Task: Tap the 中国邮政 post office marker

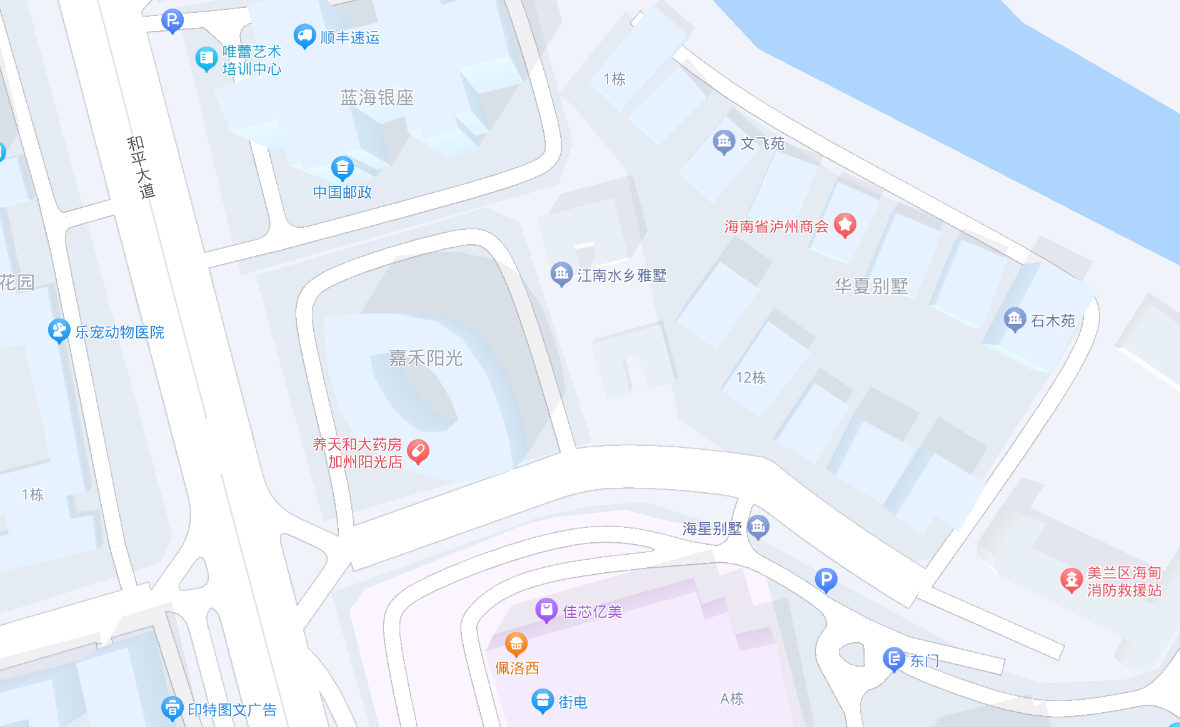Action: point(342,167)
